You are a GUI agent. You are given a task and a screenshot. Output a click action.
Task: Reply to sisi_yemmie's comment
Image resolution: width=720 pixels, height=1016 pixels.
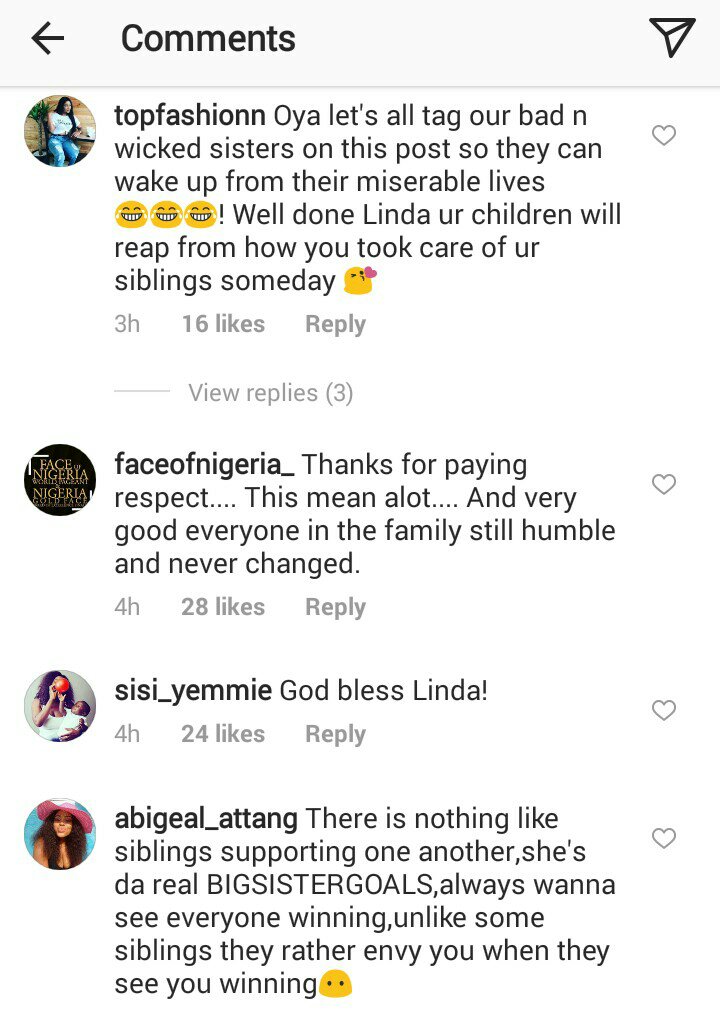[x=335, y=734]
